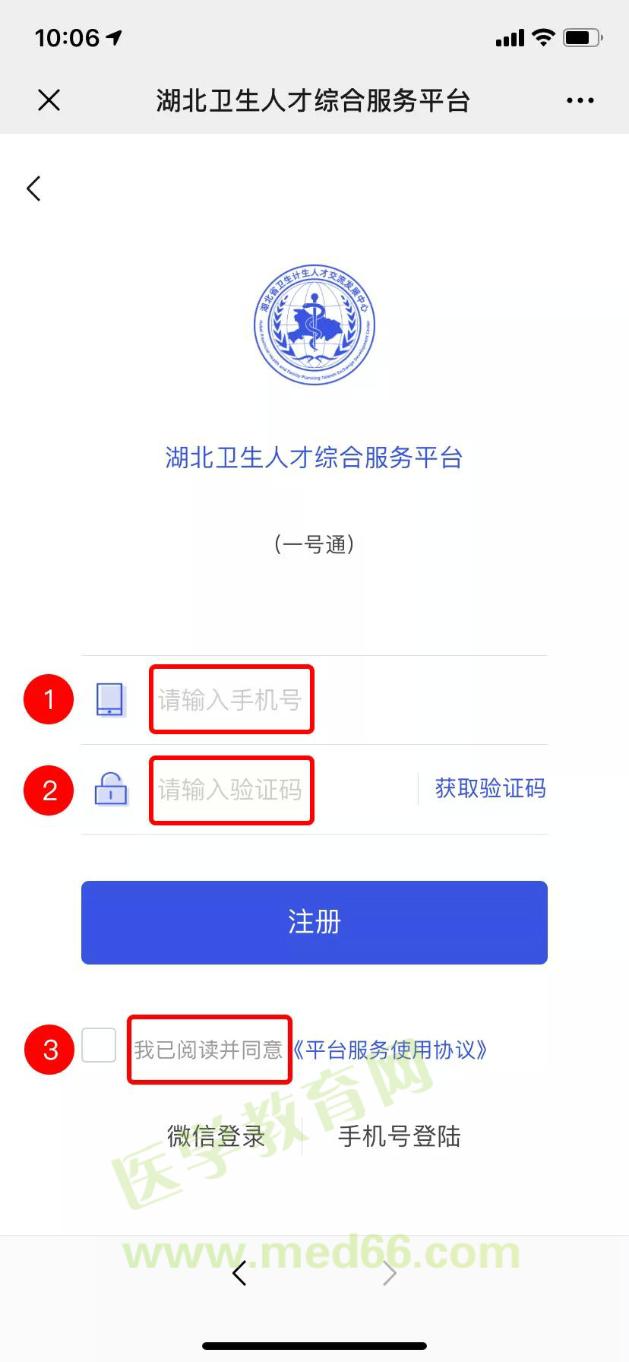The width and height of the screenshot is (629, 1362).
Task: Open the three-dot overflow menu
Action: click(580, 100)
